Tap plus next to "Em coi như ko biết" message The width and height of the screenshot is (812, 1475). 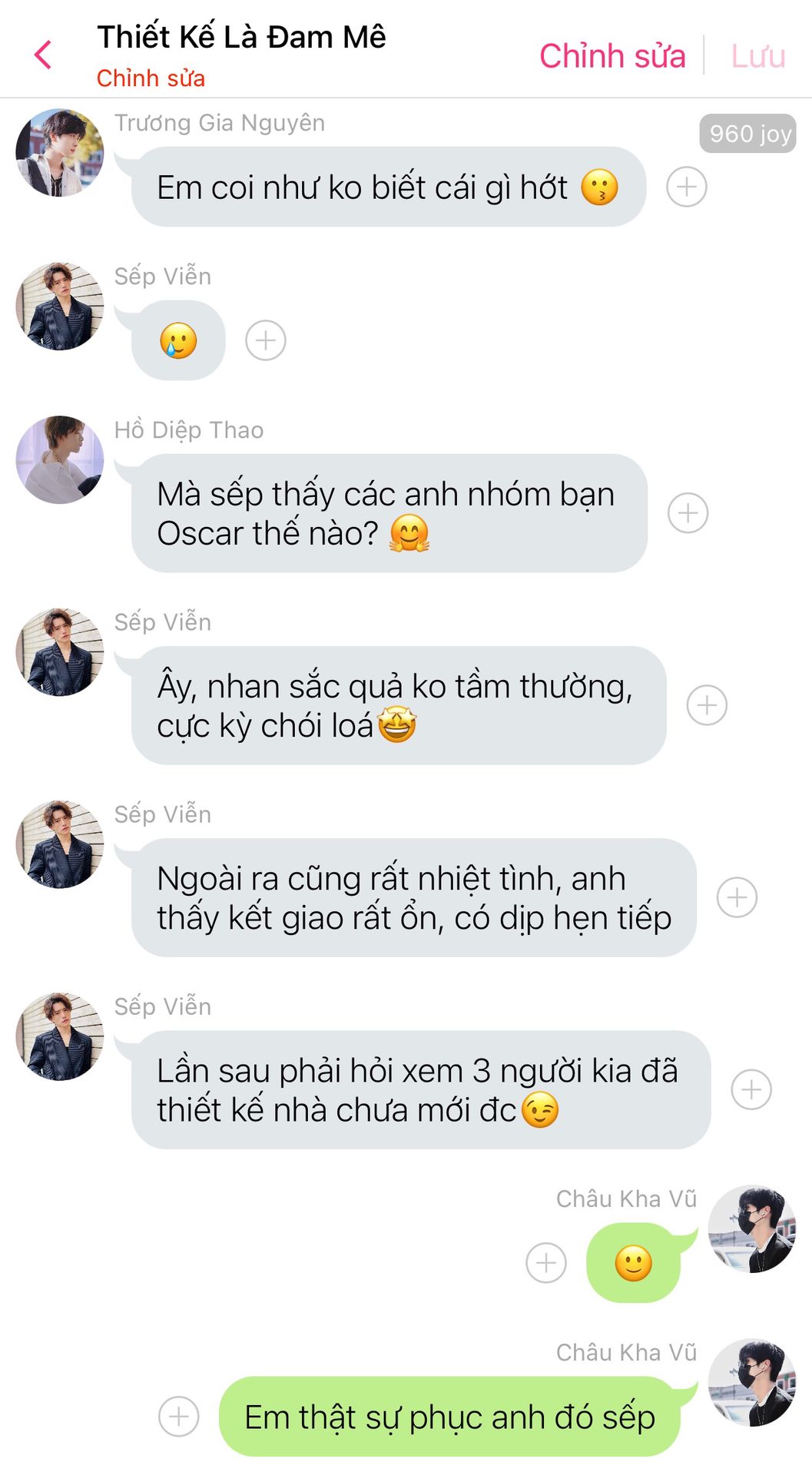686,187
